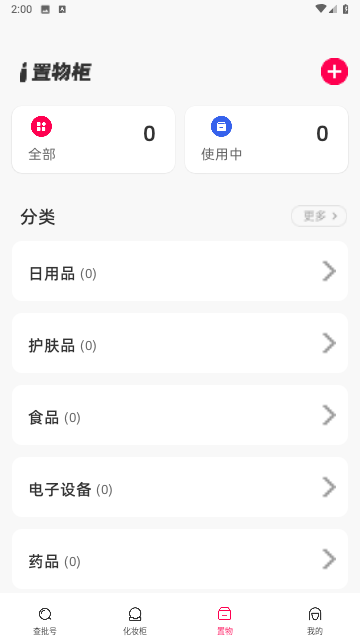The width and height of the screenshot is (360, 640).
Task: Switch to the 化妆柜 tab
Action: coord(135,621)
